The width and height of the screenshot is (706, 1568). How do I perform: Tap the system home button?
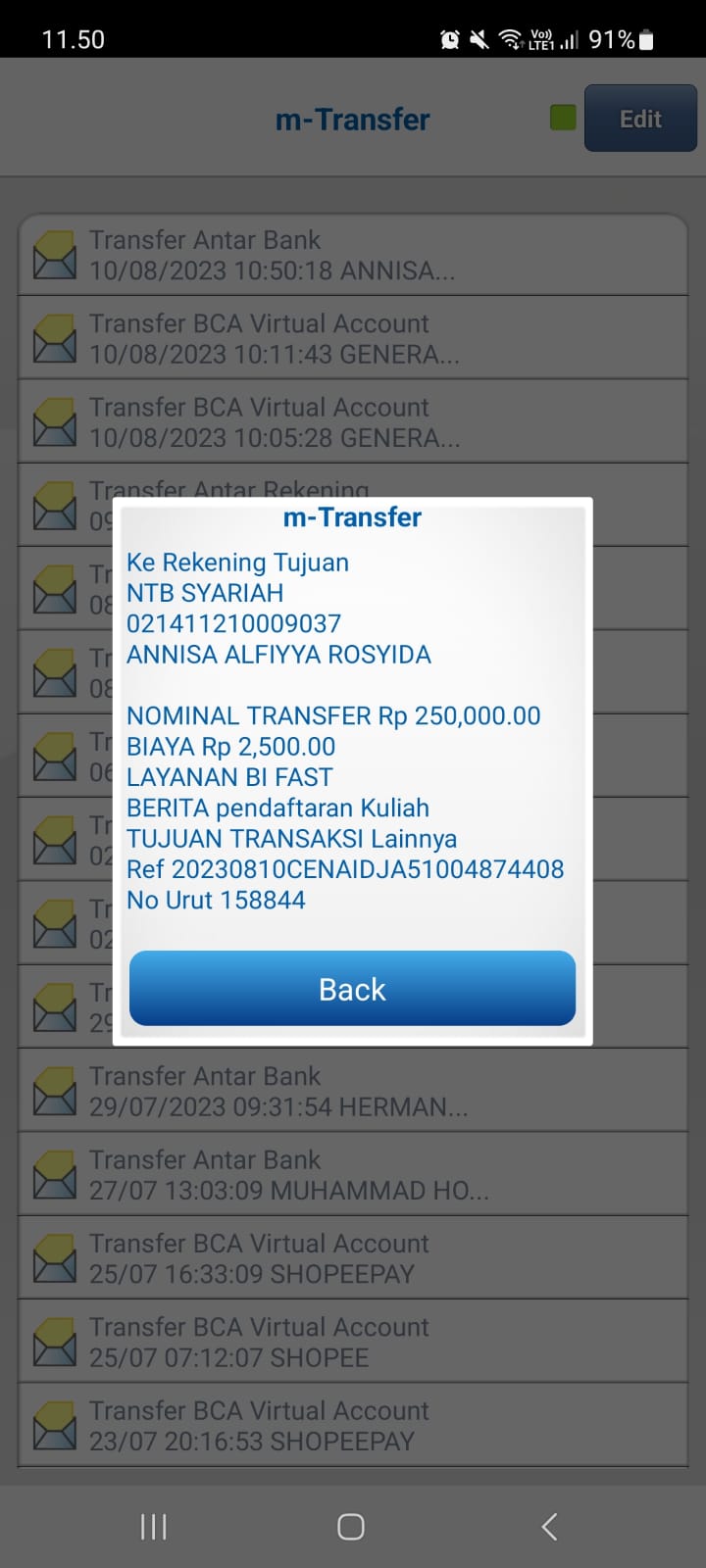coord(351,1526)
